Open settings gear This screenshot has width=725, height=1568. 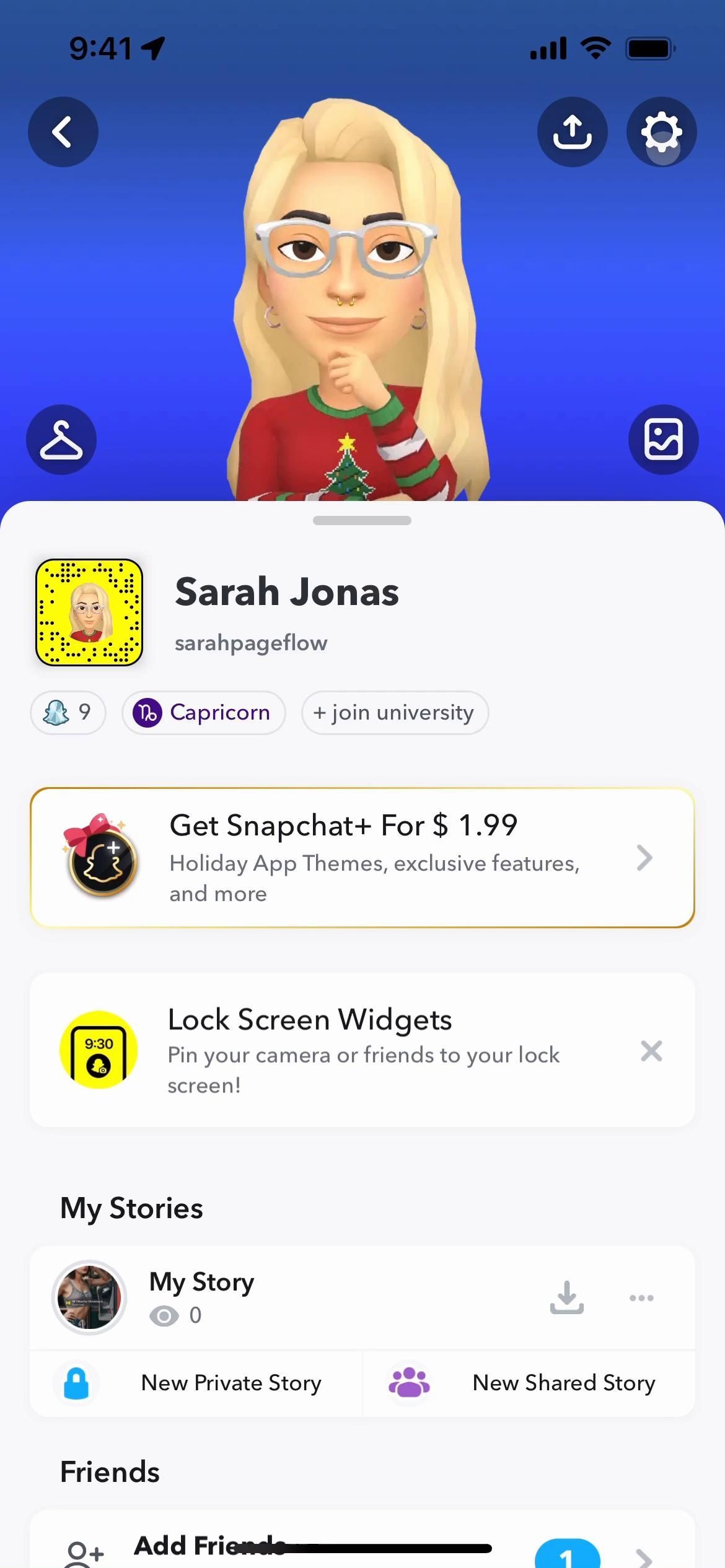pyautogui.click(x=661, y=132)
